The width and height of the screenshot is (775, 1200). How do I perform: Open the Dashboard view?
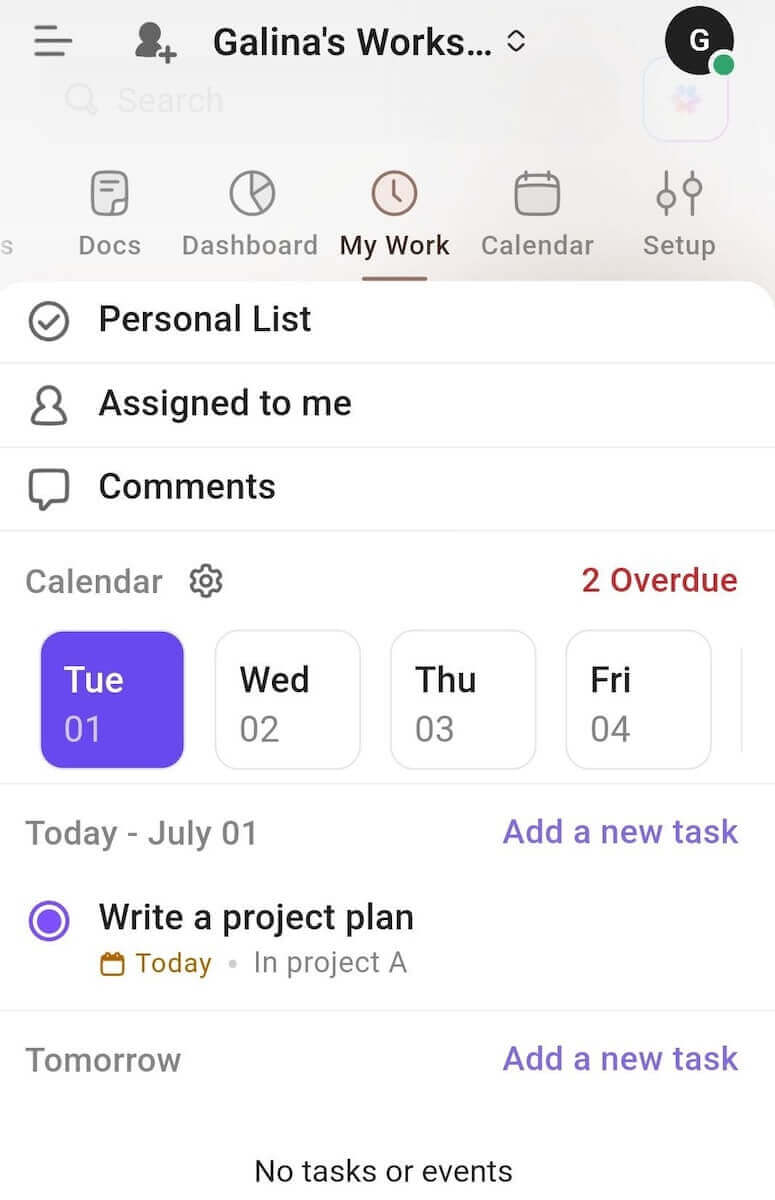(x=249, y=212)
